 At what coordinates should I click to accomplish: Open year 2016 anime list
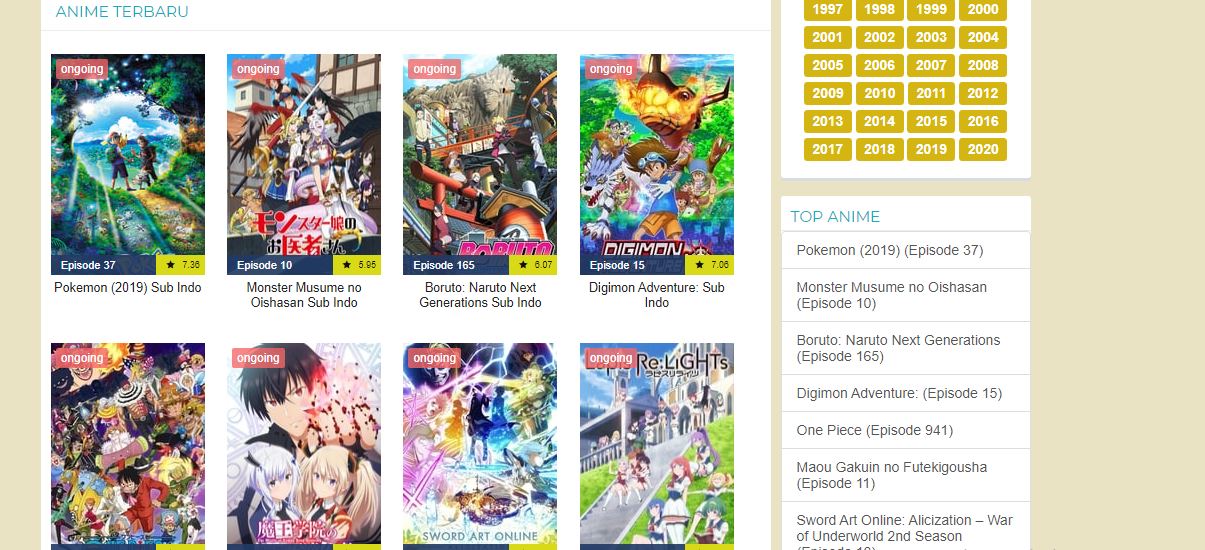(x=983, y=121)
